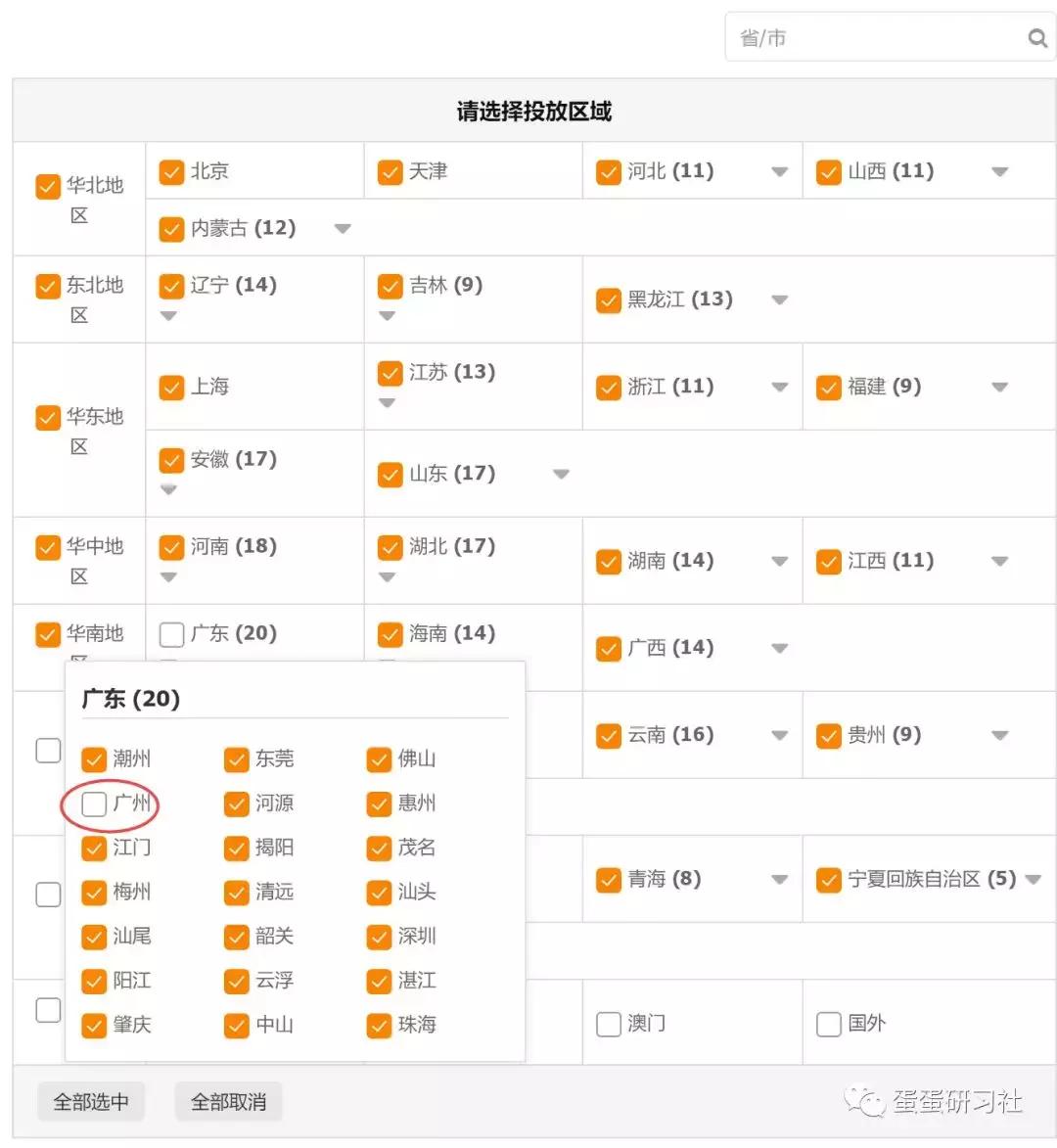
Task: Uncheck the 珠海 city checkbox
Action: tap(380, 1026)
